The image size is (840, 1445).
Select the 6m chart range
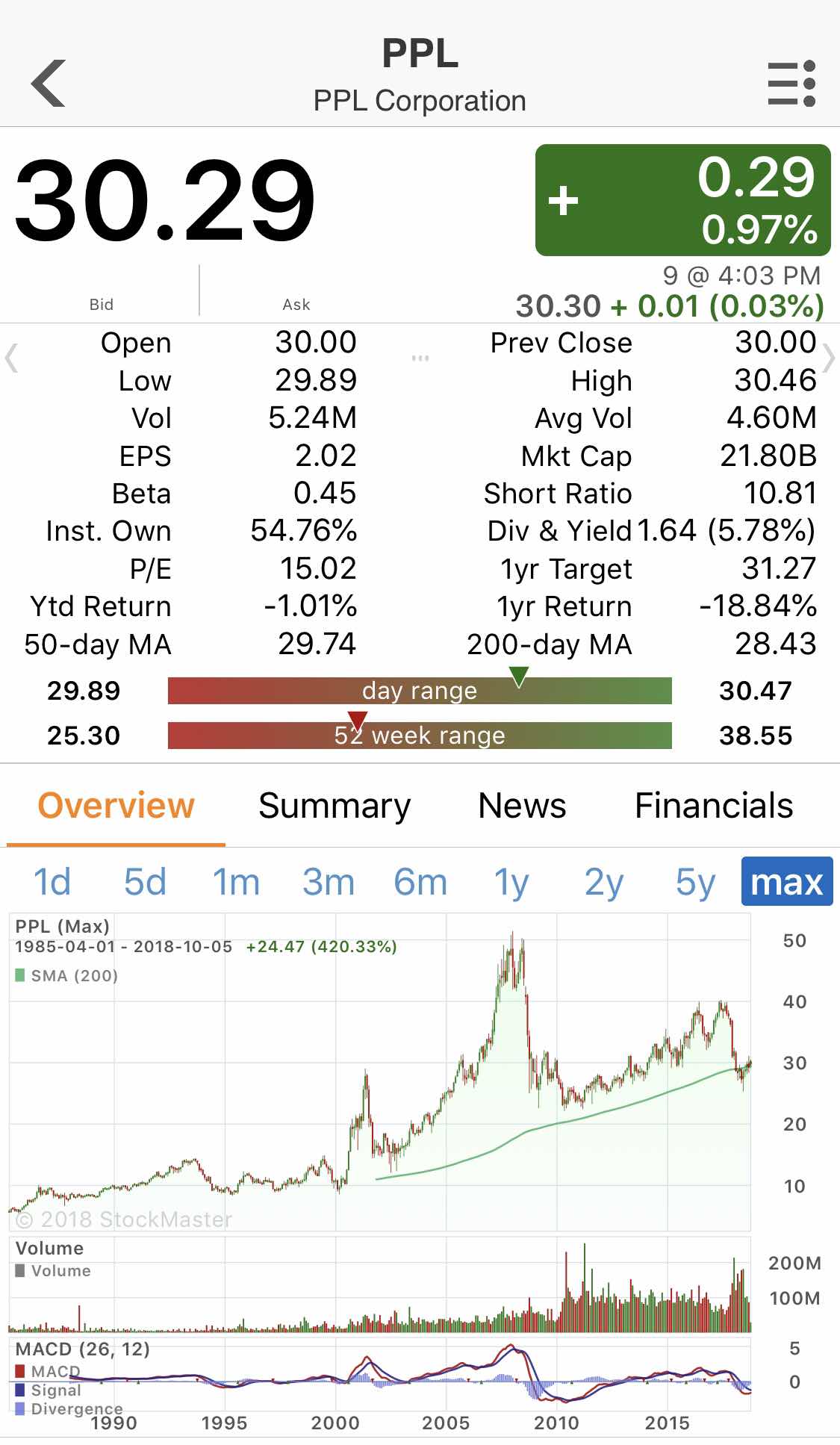point(420,882)
